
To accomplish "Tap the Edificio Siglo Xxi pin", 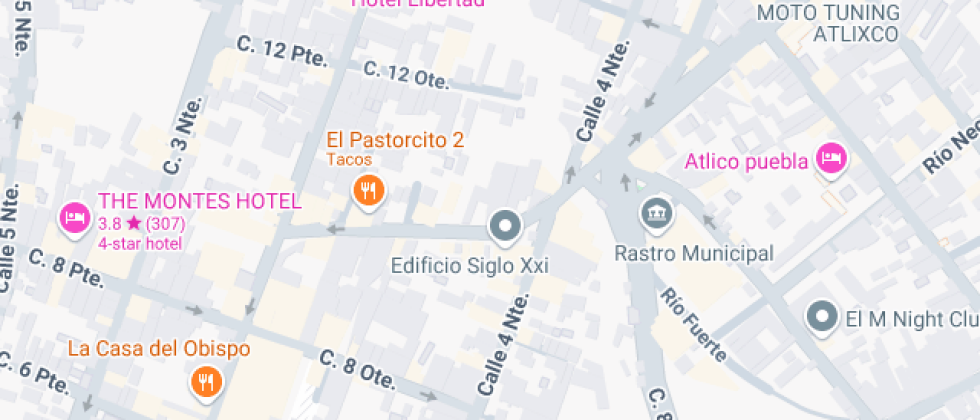I will point(505,226).
